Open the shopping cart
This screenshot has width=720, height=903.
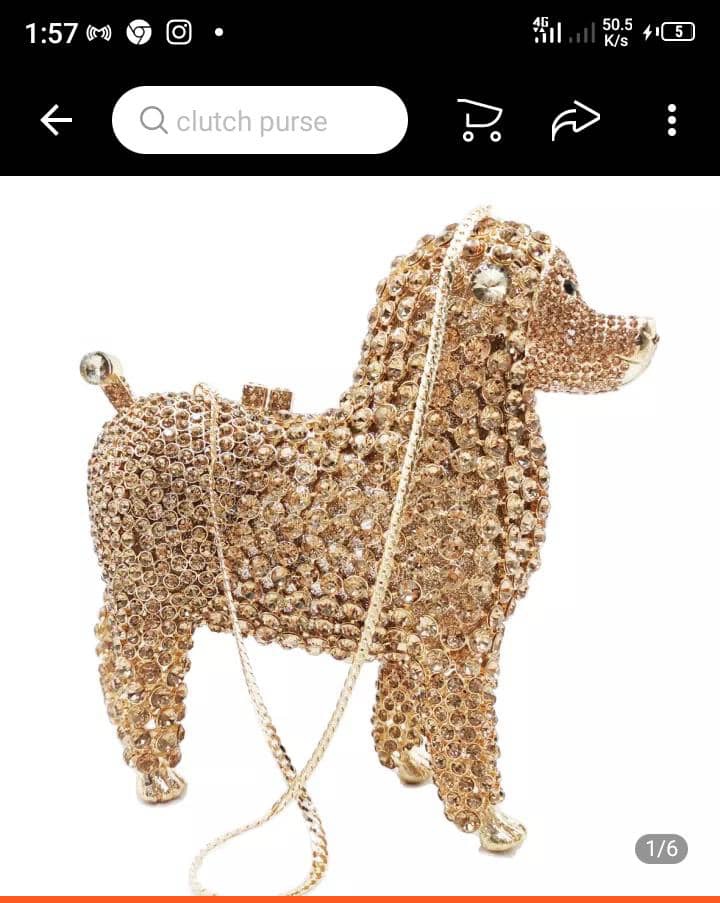(479, 121)
